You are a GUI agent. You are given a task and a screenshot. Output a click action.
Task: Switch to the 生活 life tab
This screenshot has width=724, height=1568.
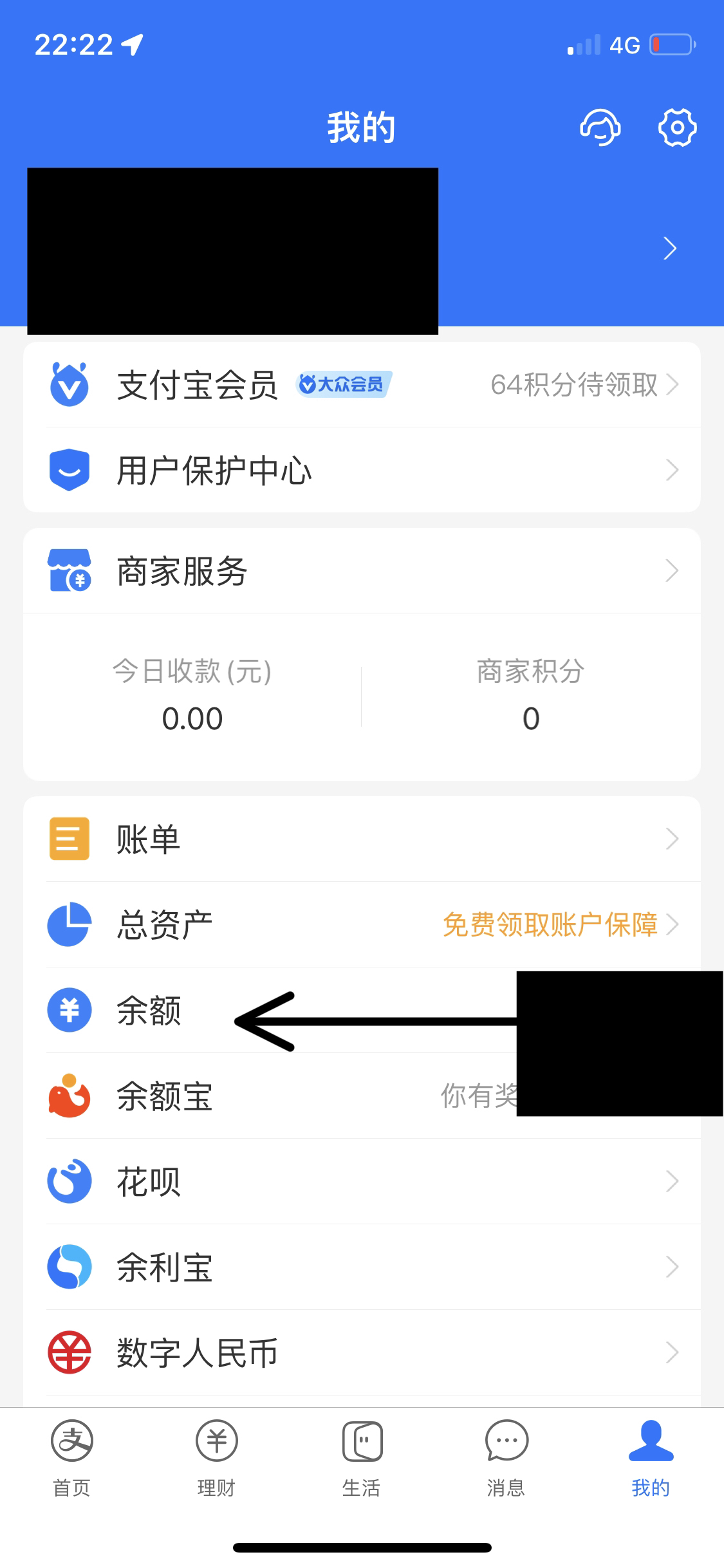tap(362, 1459)
